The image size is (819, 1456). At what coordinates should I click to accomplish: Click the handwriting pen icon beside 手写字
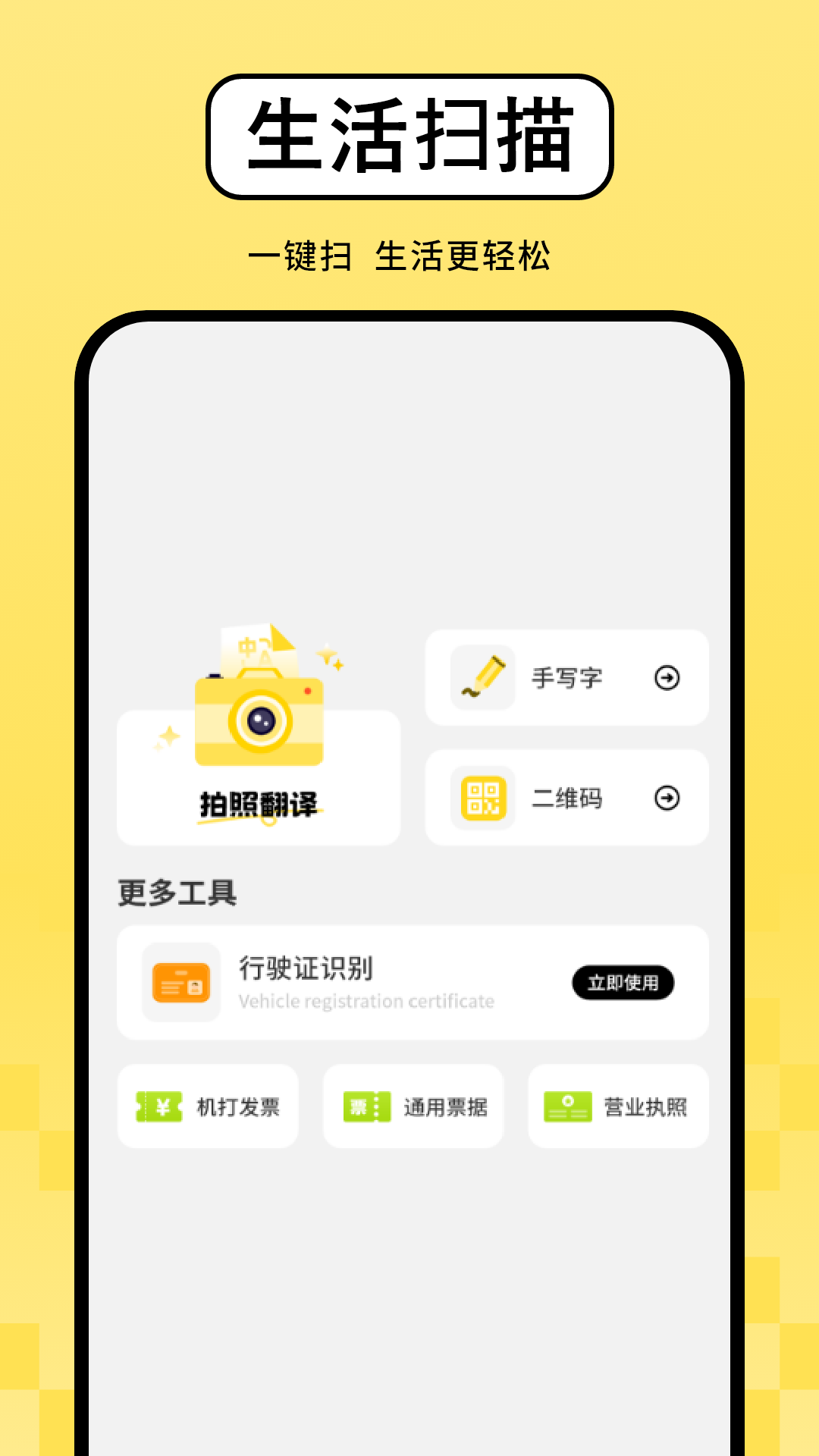click(x=484, y=677)
